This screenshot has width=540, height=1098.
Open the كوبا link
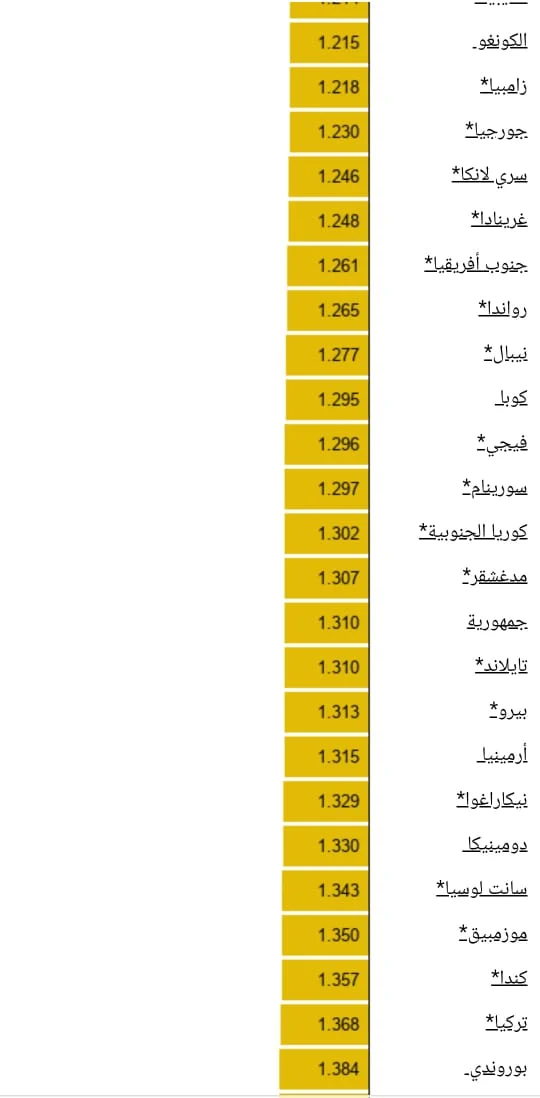[512, 398]
